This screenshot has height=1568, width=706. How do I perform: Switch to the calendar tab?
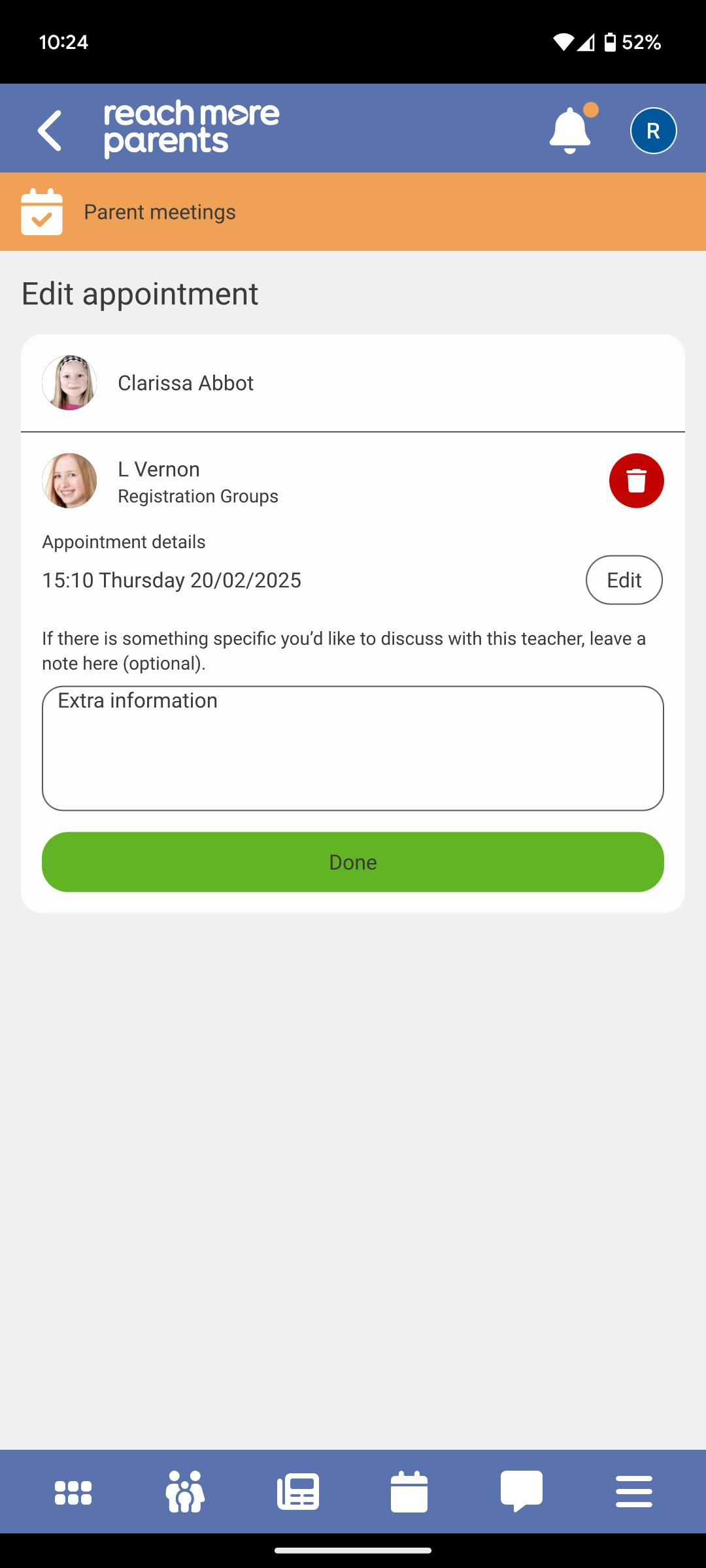pyautogui.click(x=409, y=1492)
